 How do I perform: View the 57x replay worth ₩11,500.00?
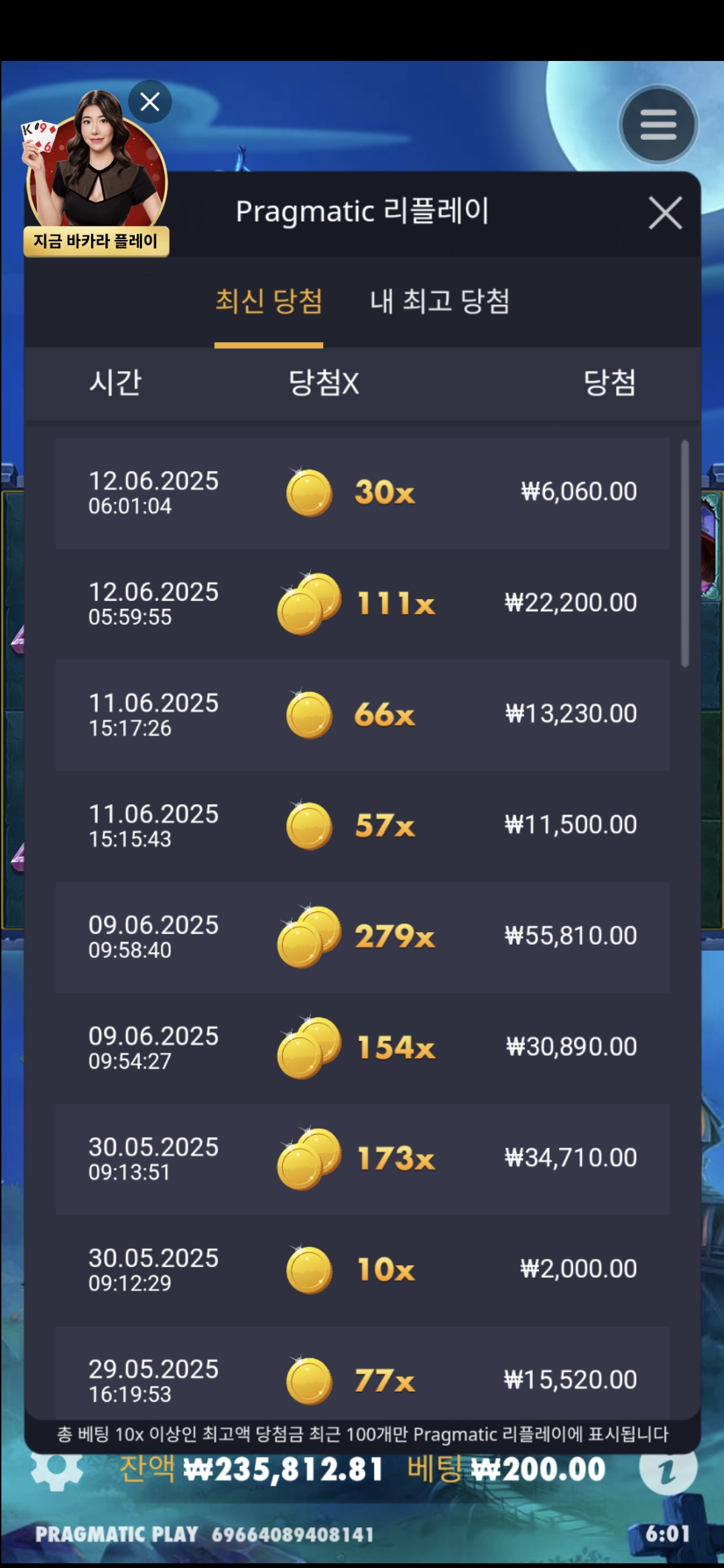click(x=362, y=826)
